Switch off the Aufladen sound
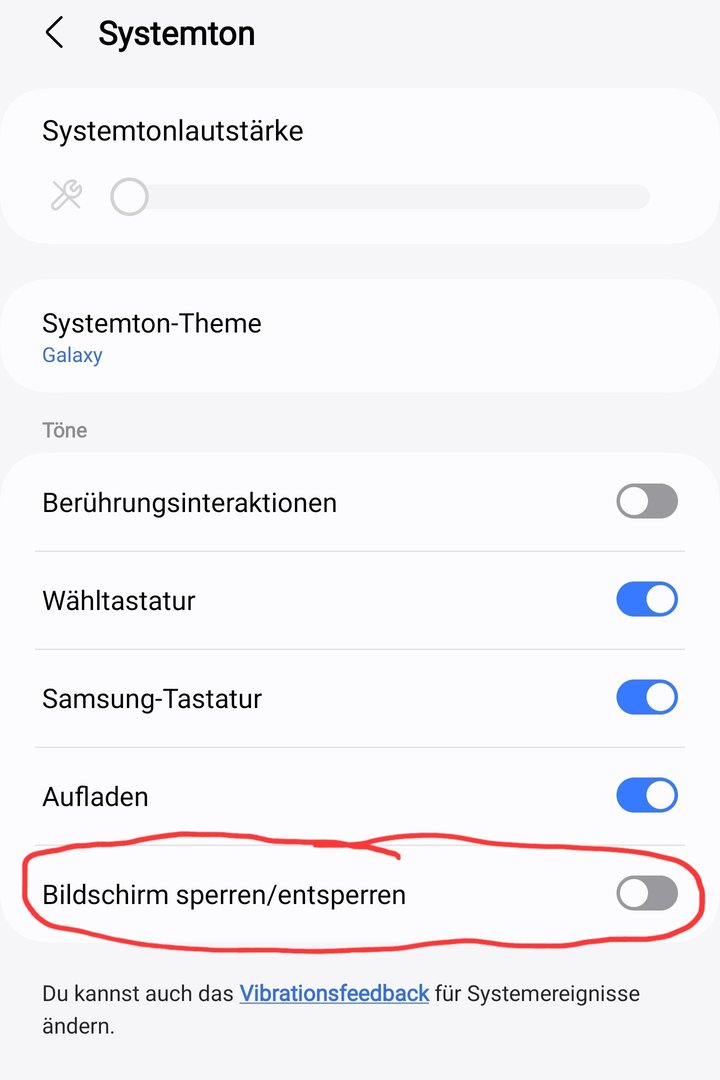Image resolution: width=720 pixels, height=1080 pixels. click(x=646, y=796)
